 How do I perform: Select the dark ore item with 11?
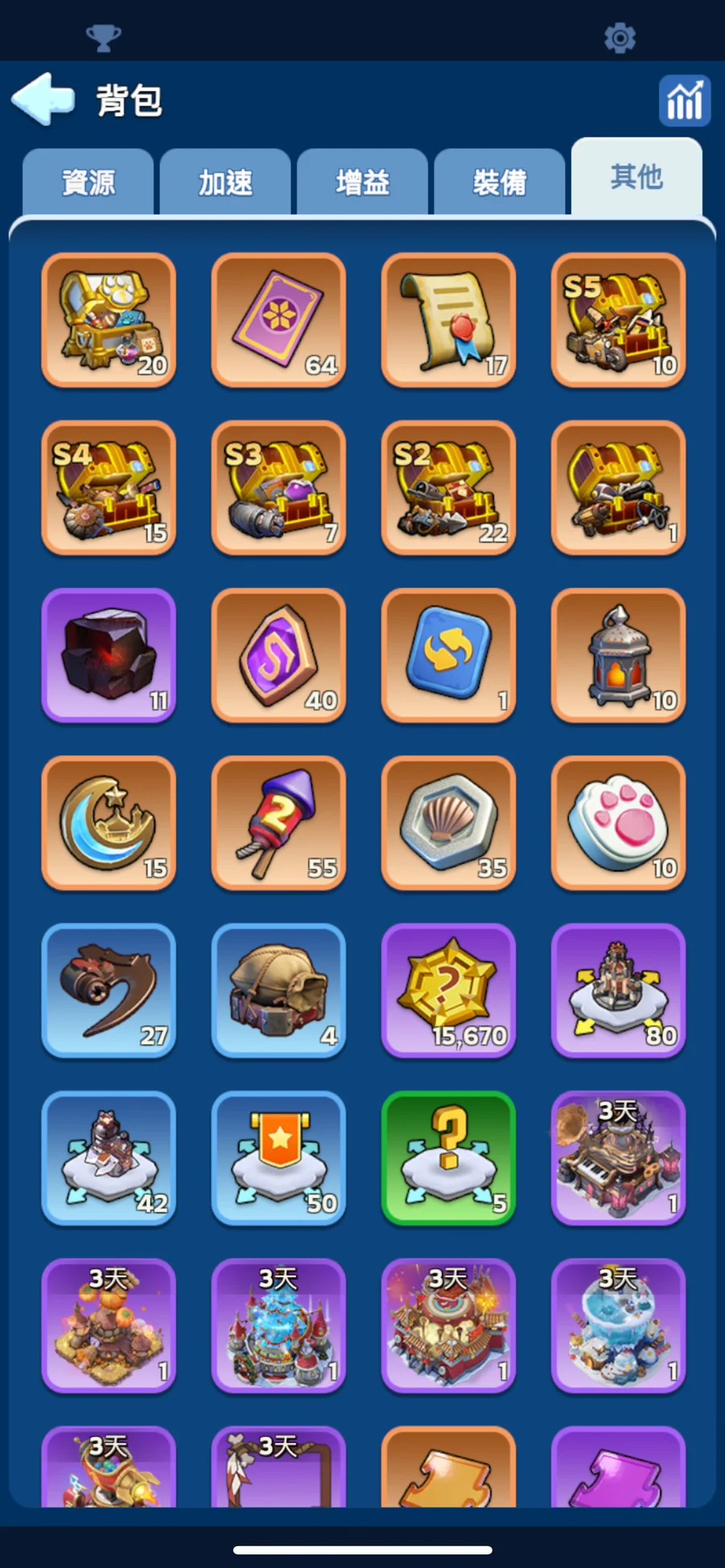click(x=109, y=656)
